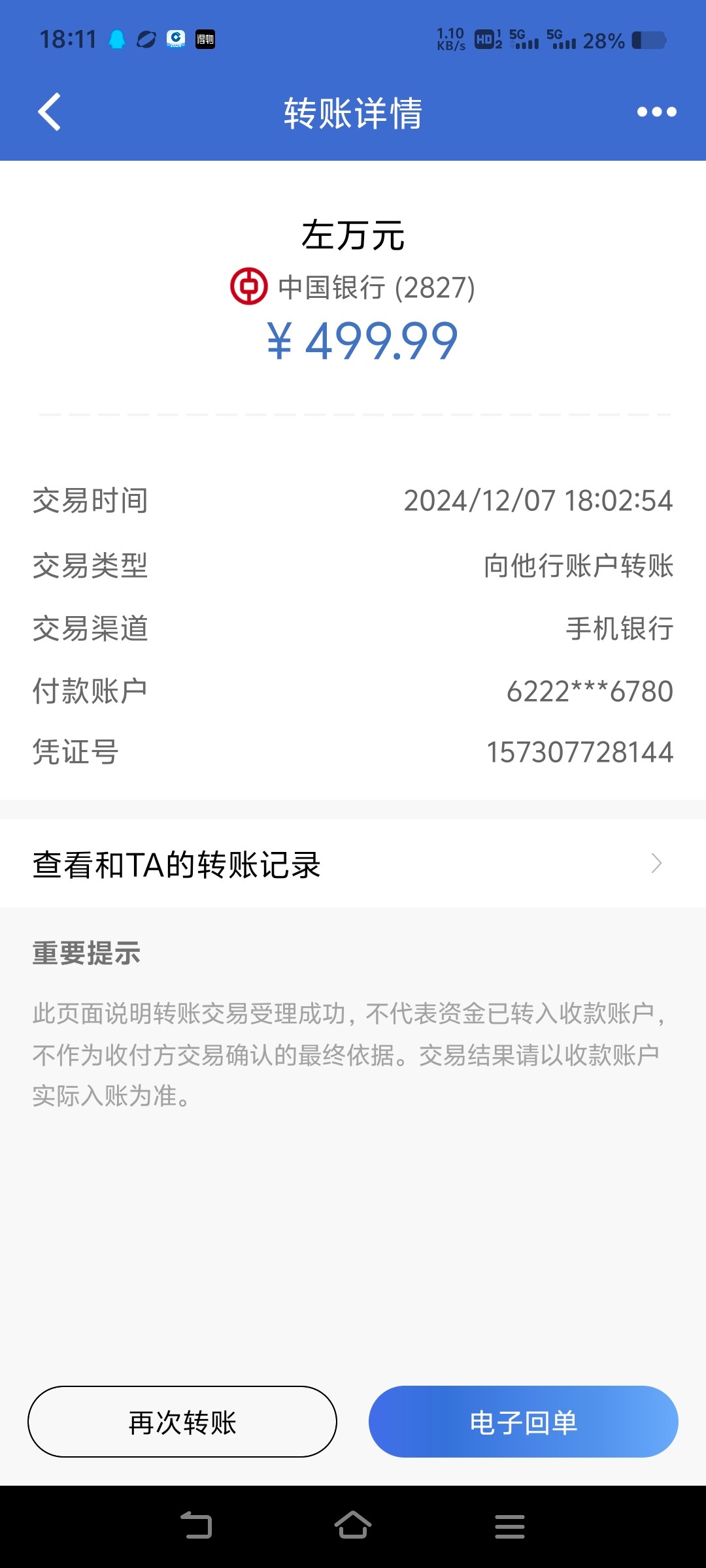Open the three-dot overflow menu
Image resolution: width=706 pixels, height=1568 pixels.
point(656,112)
